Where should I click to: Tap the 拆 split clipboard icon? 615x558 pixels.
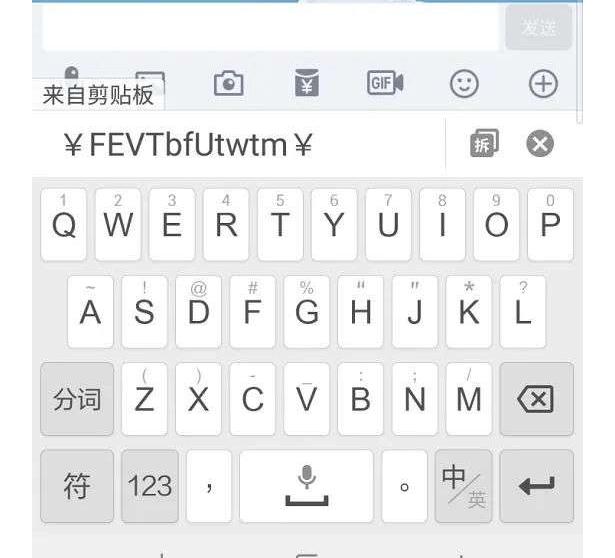click(x=484, y=145)
